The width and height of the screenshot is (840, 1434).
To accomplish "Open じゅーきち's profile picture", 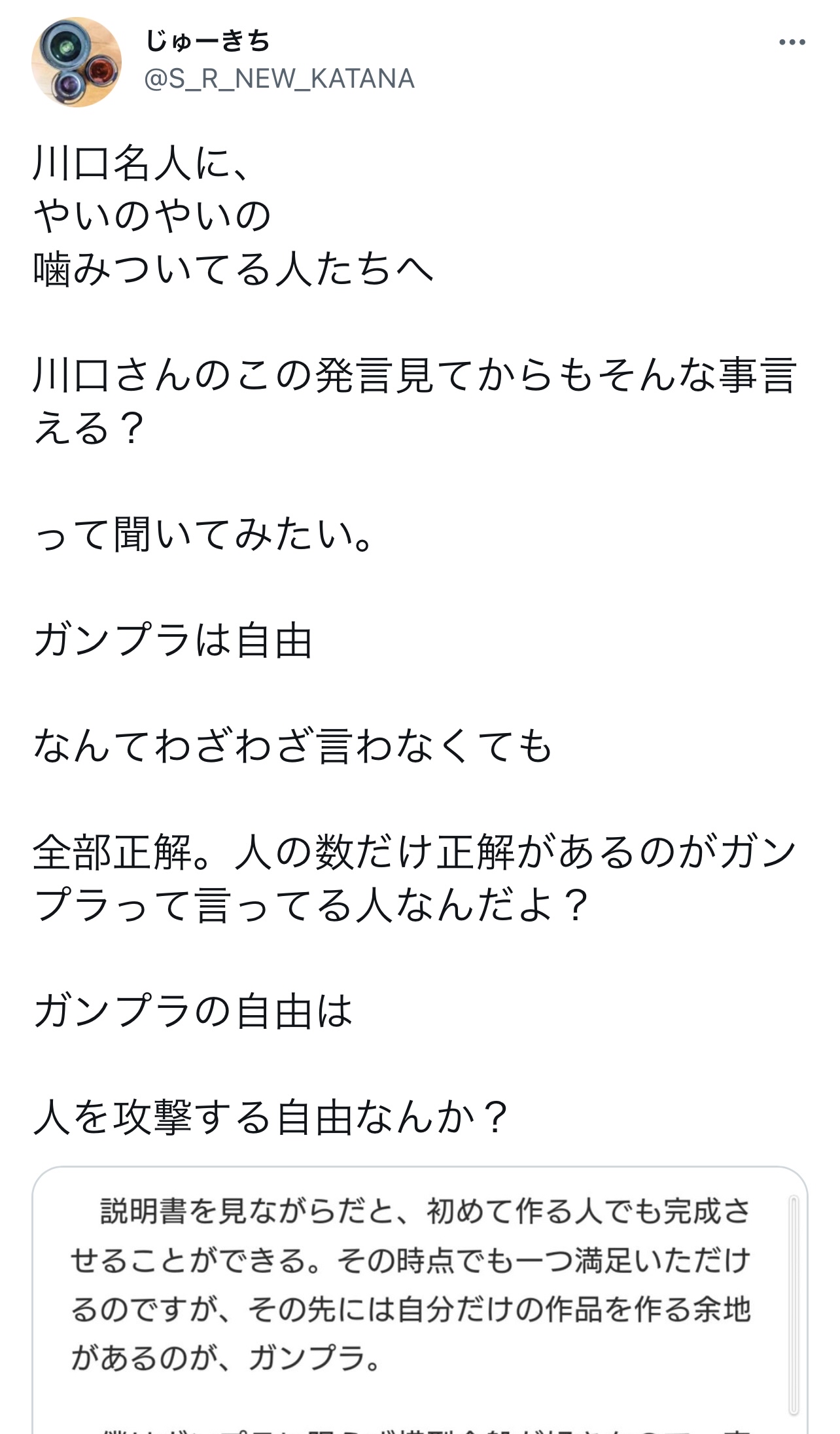I will tap(77, 62).
